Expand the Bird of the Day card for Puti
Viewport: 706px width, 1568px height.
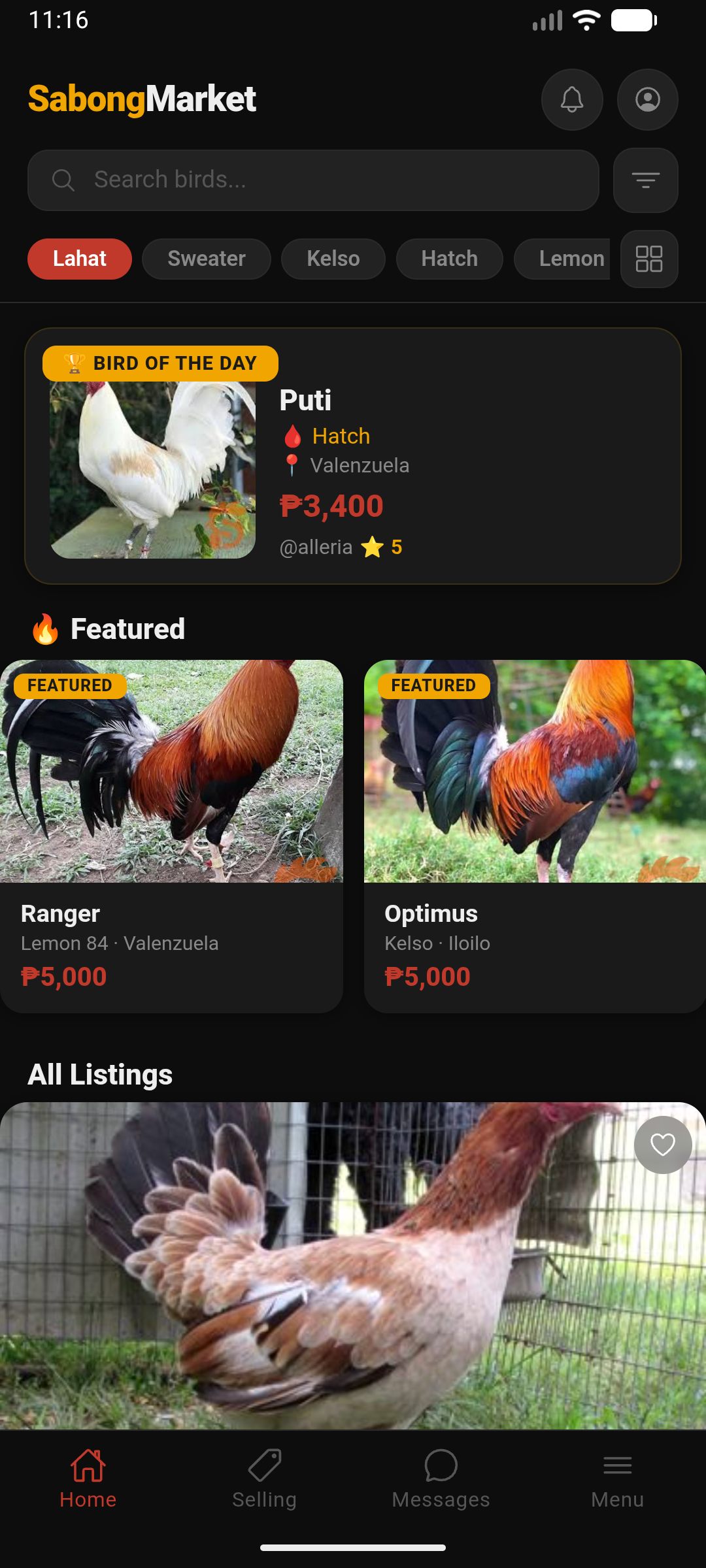pyautogui.click(x=353, y=455)
